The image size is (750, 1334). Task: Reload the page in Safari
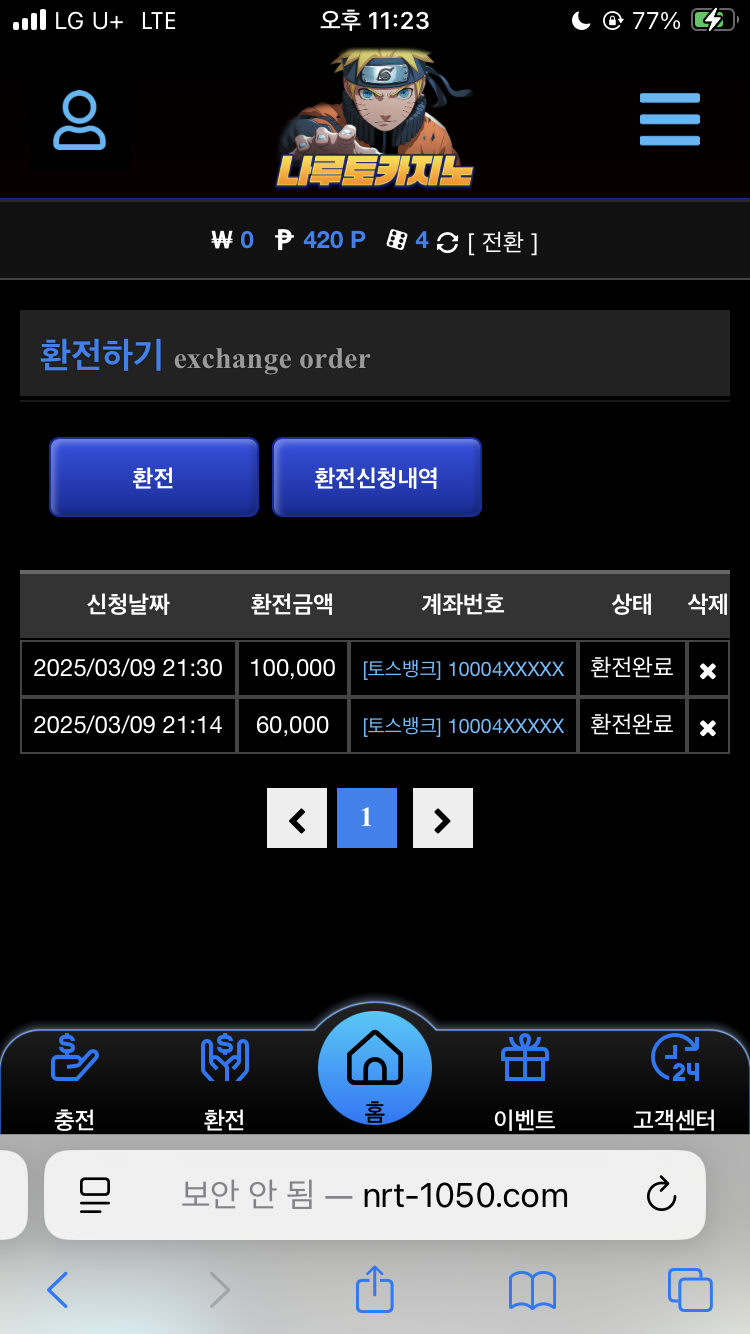(x=661, y=1195)
